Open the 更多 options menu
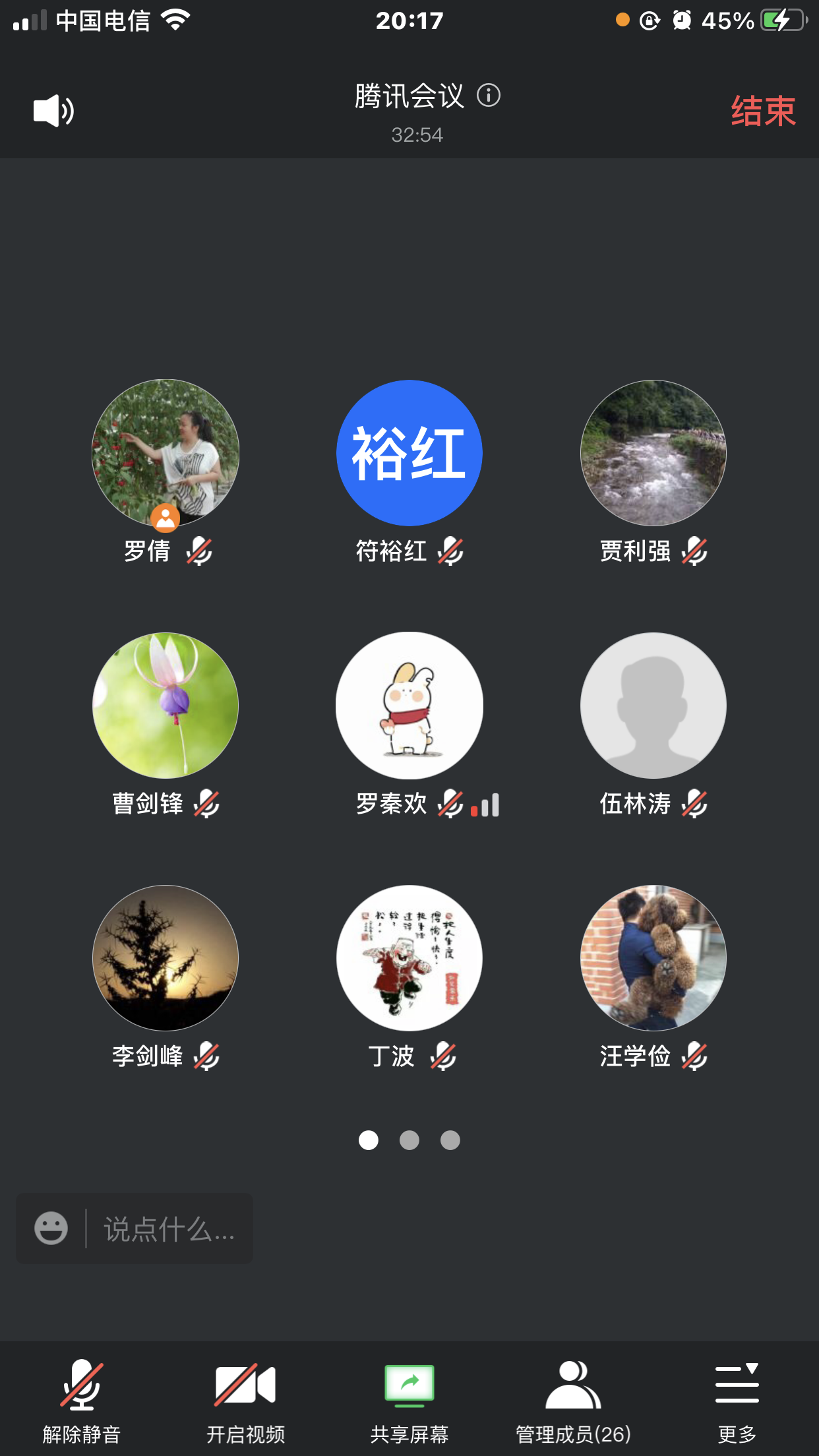819x1456 pixels. (x=737, y=1397)
